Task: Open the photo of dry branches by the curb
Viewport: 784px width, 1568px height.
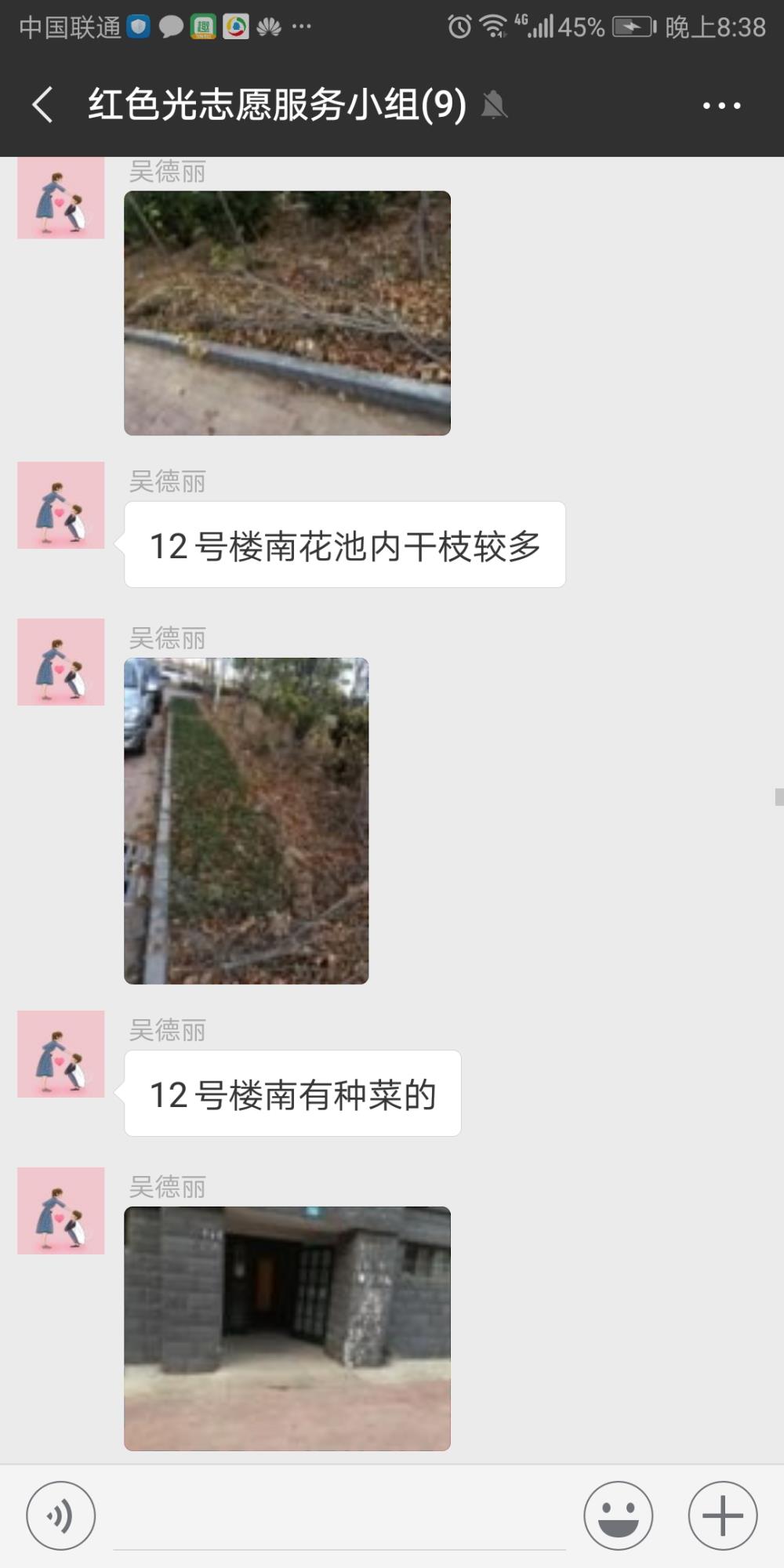Action: tap(287, 313)
